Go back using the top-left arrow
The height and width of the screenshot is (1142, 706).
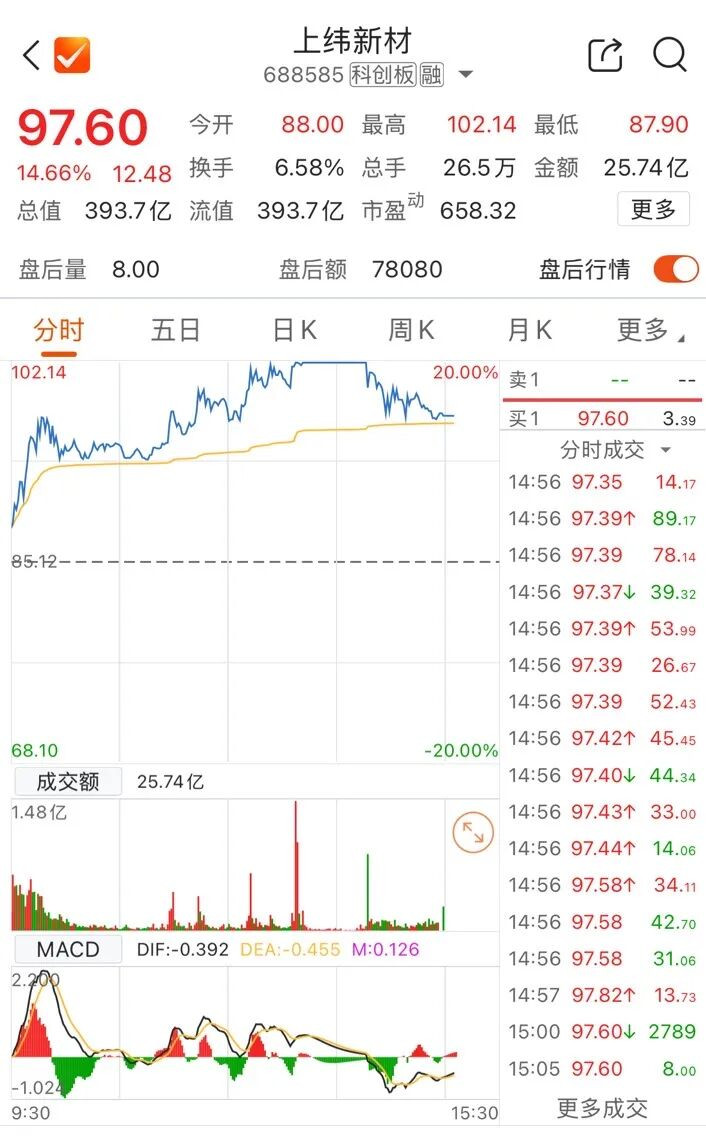point(31,56)
